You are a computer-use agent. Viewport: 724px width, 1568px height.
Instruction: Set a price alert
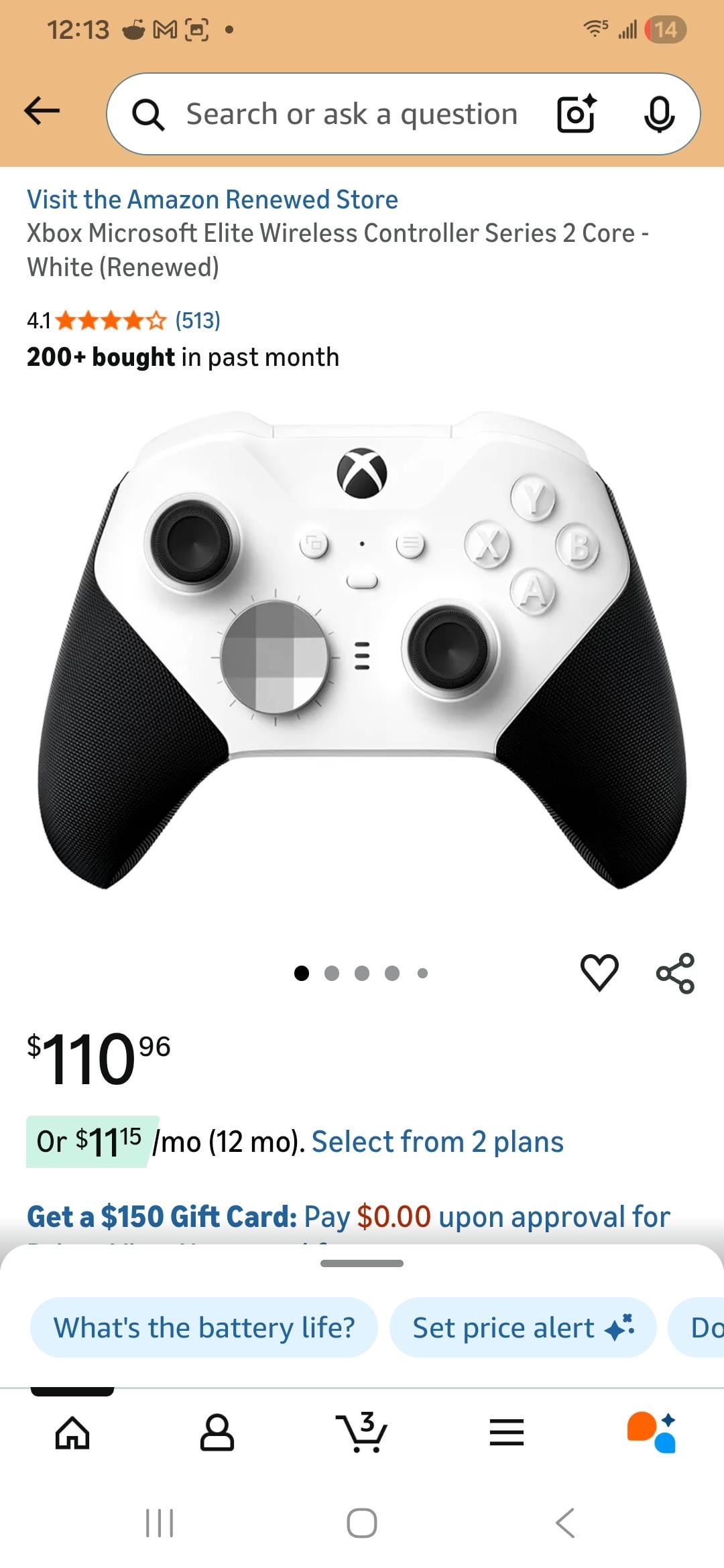[522, 1327]
